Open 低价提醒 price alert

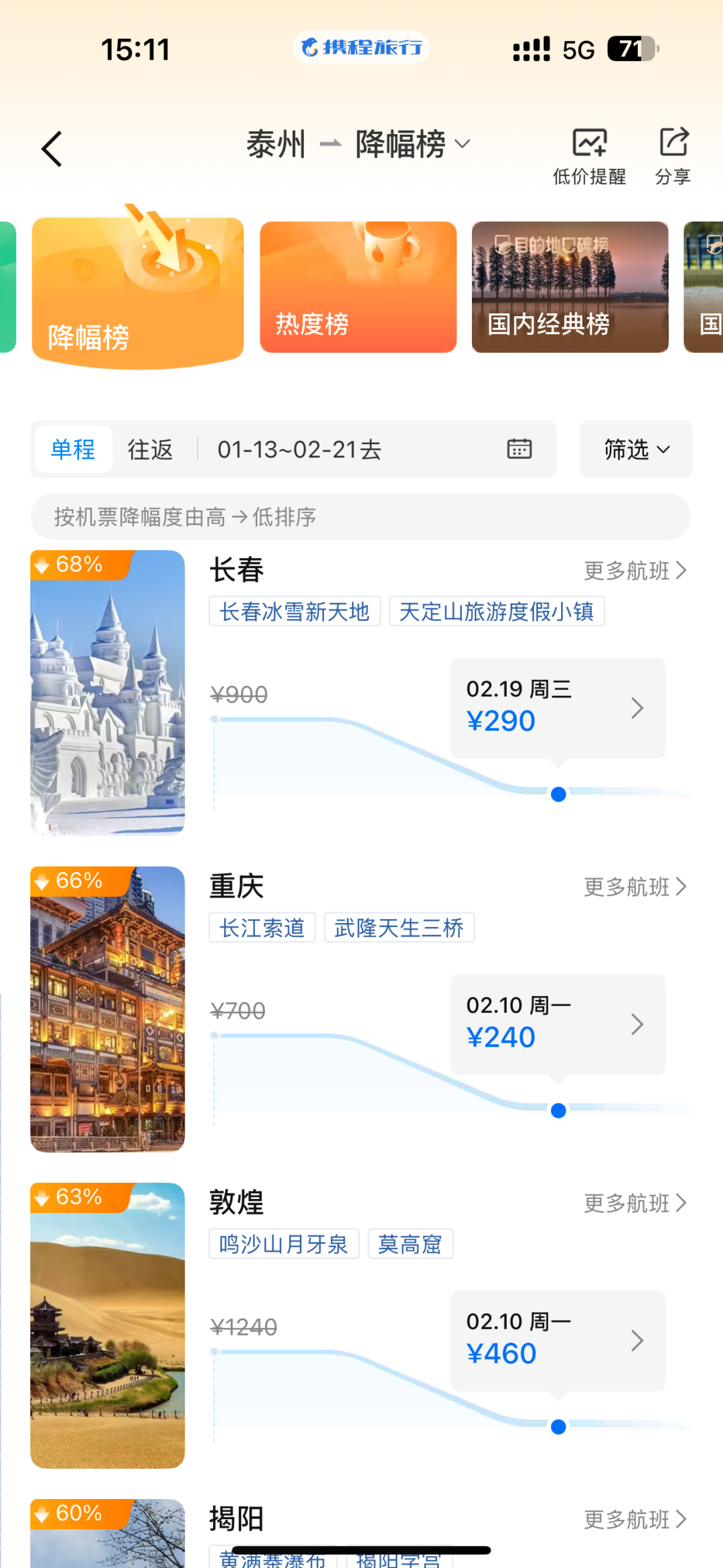point(589,156)
